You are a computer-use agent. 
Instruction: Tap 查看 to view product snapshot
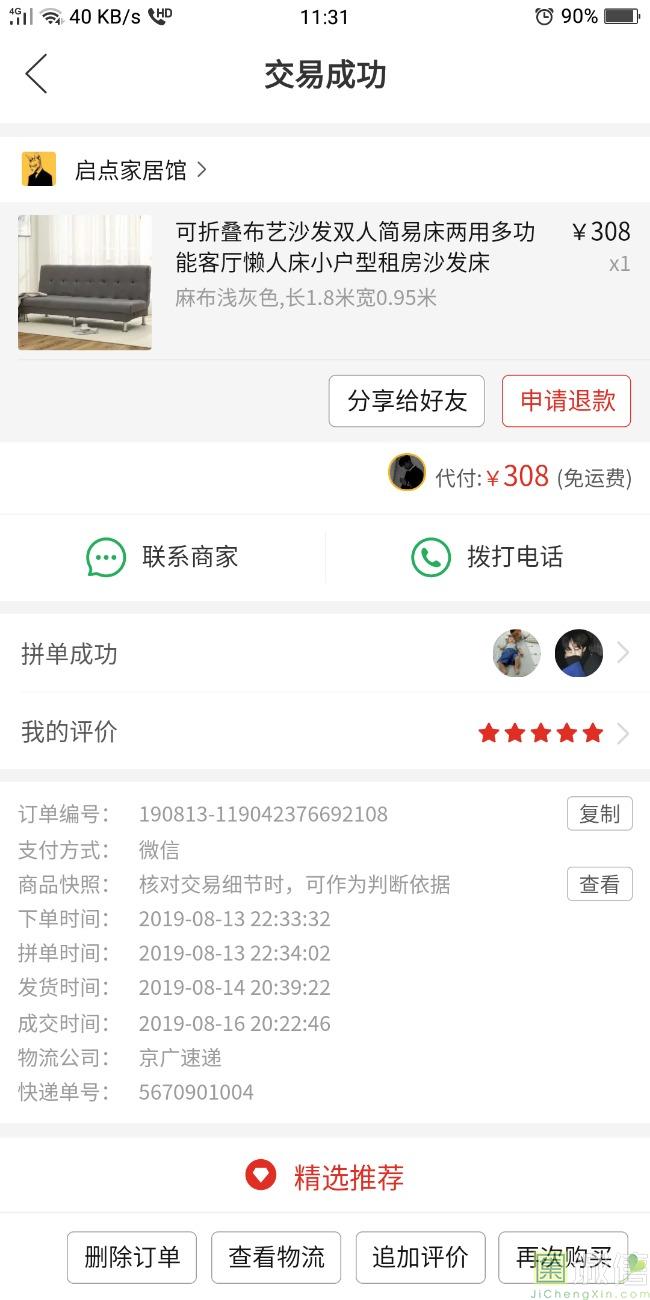click(600, 884)
